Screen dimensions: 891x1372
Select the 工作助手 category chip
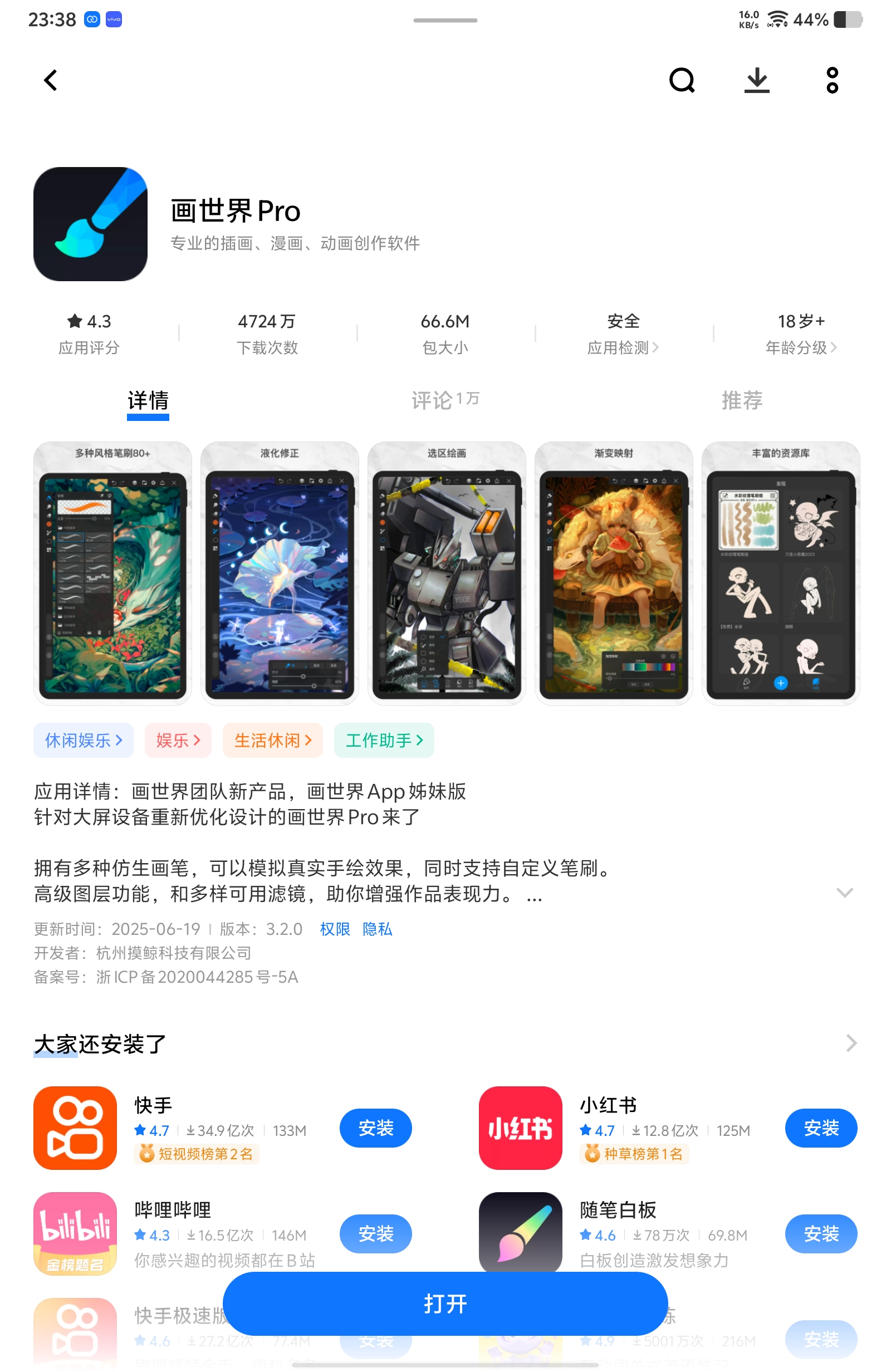[x=384, y=740]
